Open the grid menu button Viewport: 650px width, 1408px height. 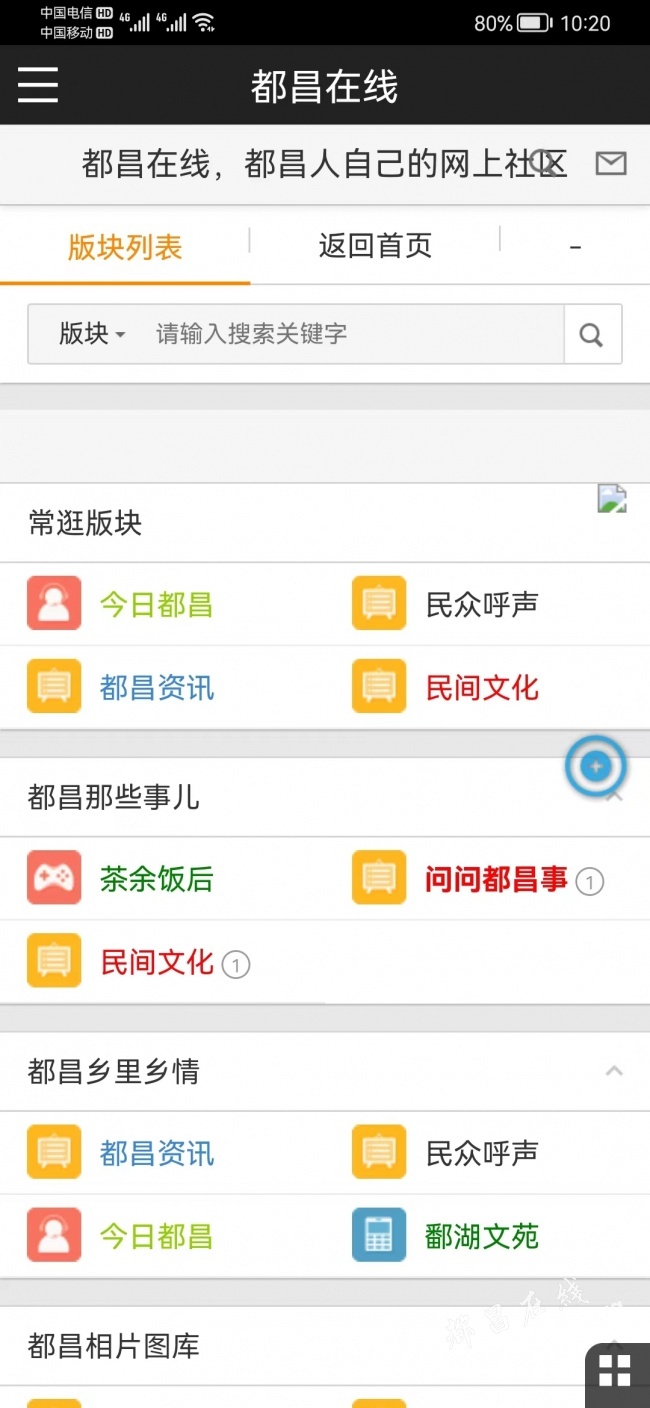click(x=615, y=1372)
